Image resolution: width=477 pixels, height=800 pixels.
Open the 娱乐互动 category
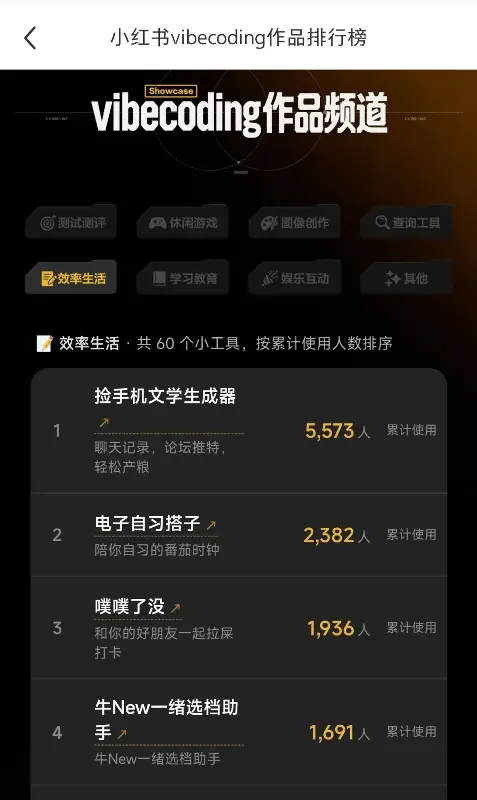(294, 278)
